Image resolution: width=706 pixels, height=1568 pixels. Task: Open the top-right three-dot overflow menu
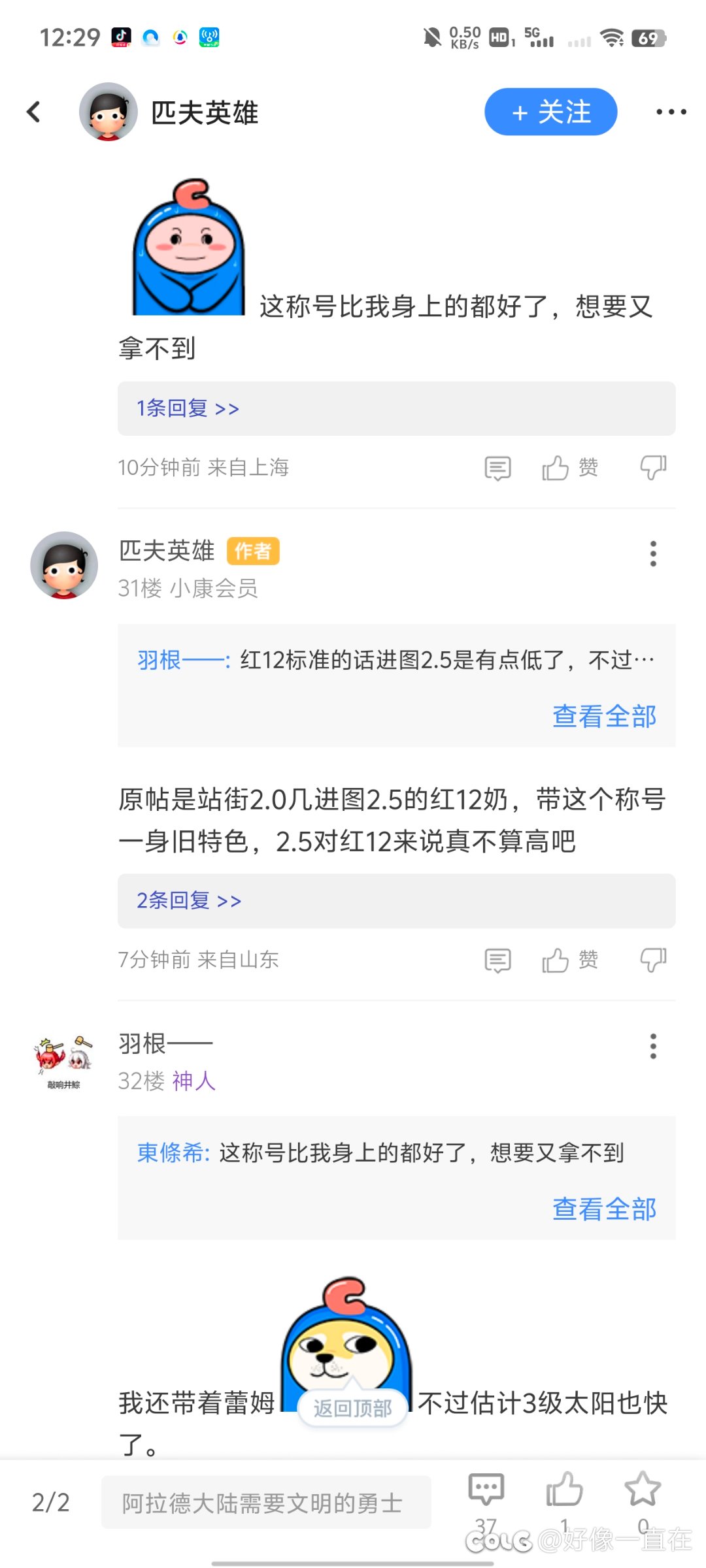671,112
